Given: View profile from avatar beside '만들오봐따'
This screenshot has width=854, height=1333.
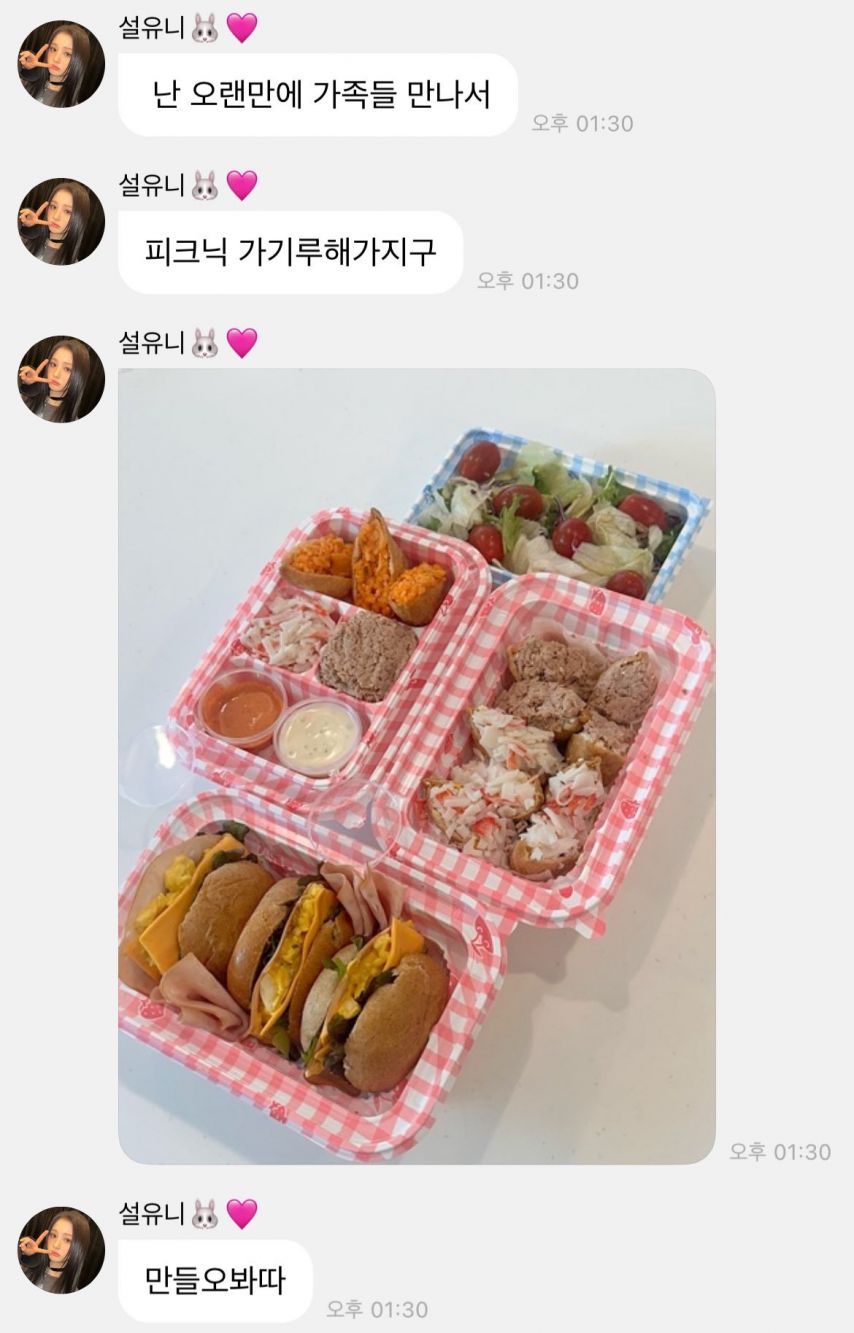Looking at the screenshot, I should pos(61,1250).
